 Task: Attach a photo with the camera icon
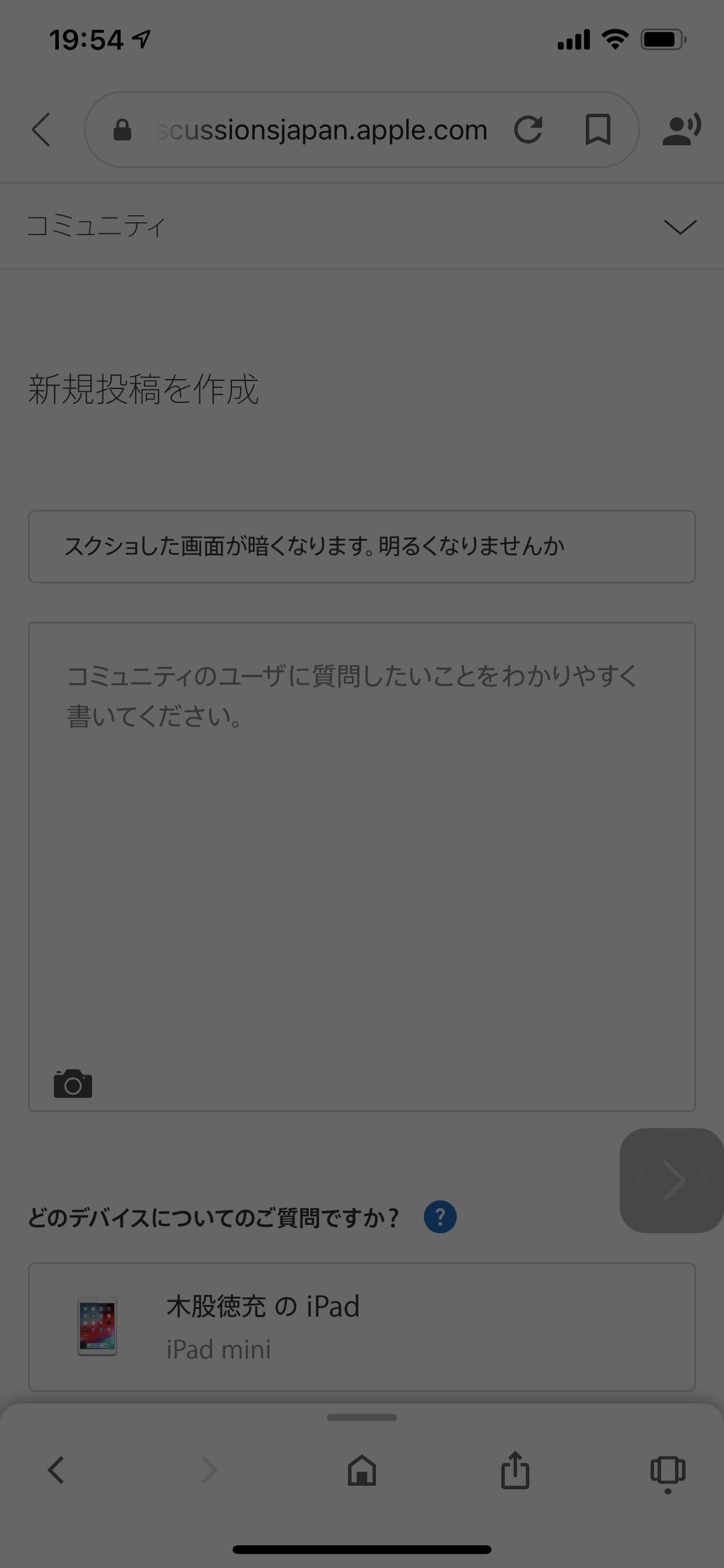coord(73,1084)
